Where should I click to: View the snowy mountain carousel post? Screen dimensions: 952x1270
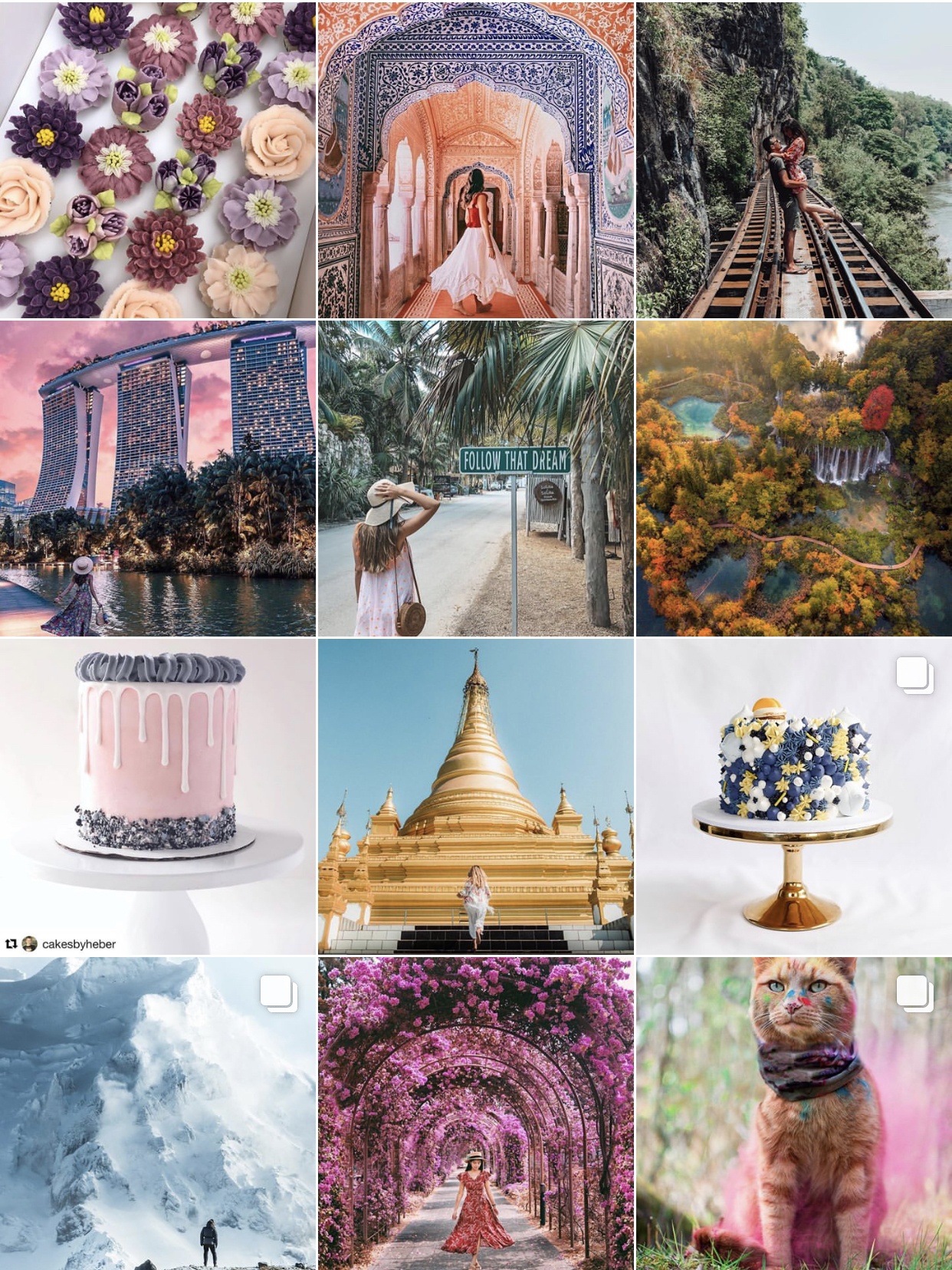coord(157,1114)
